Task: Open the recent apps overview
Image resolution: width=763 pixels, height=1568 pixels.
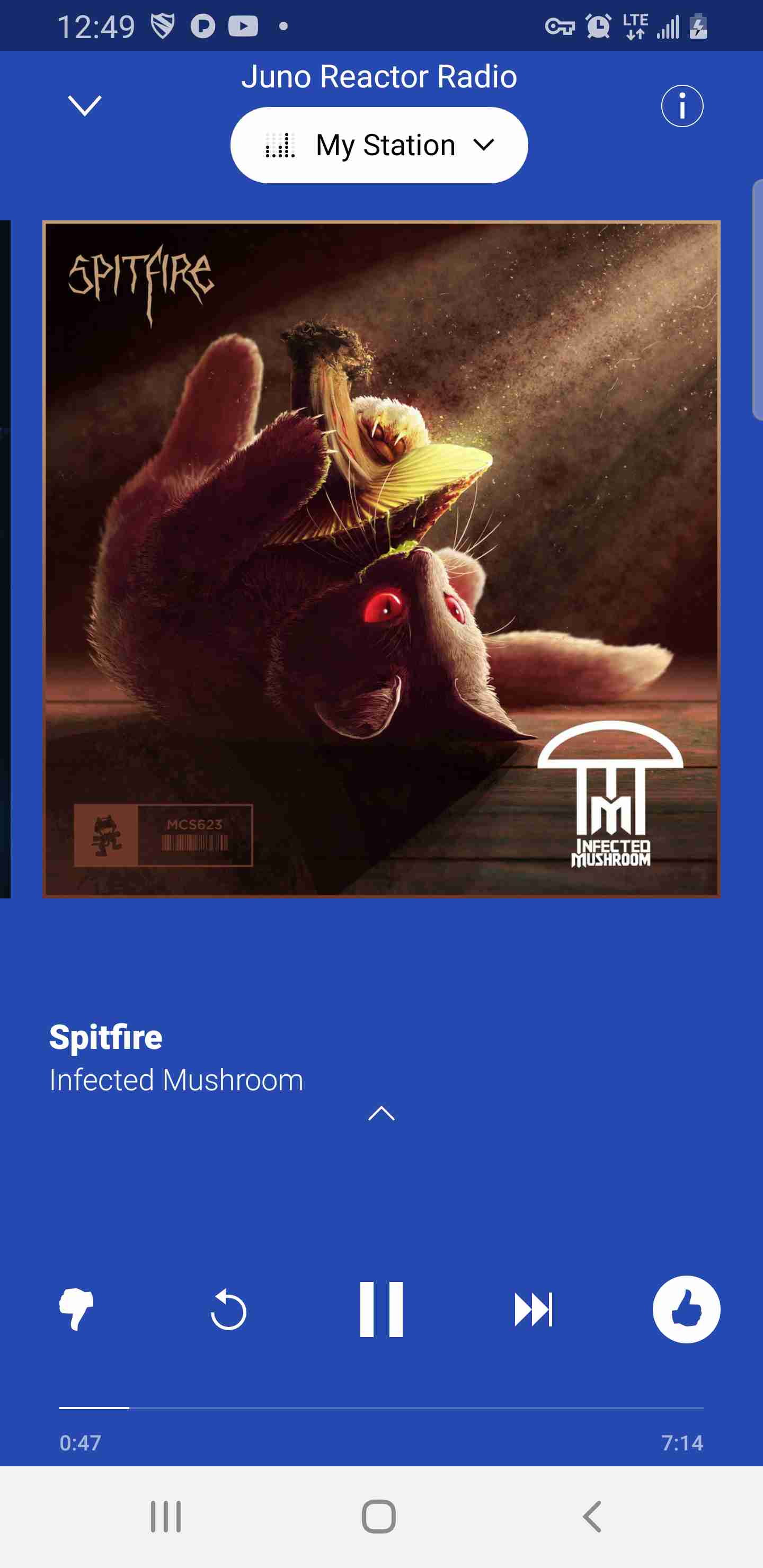Action: click(166, 1516)
